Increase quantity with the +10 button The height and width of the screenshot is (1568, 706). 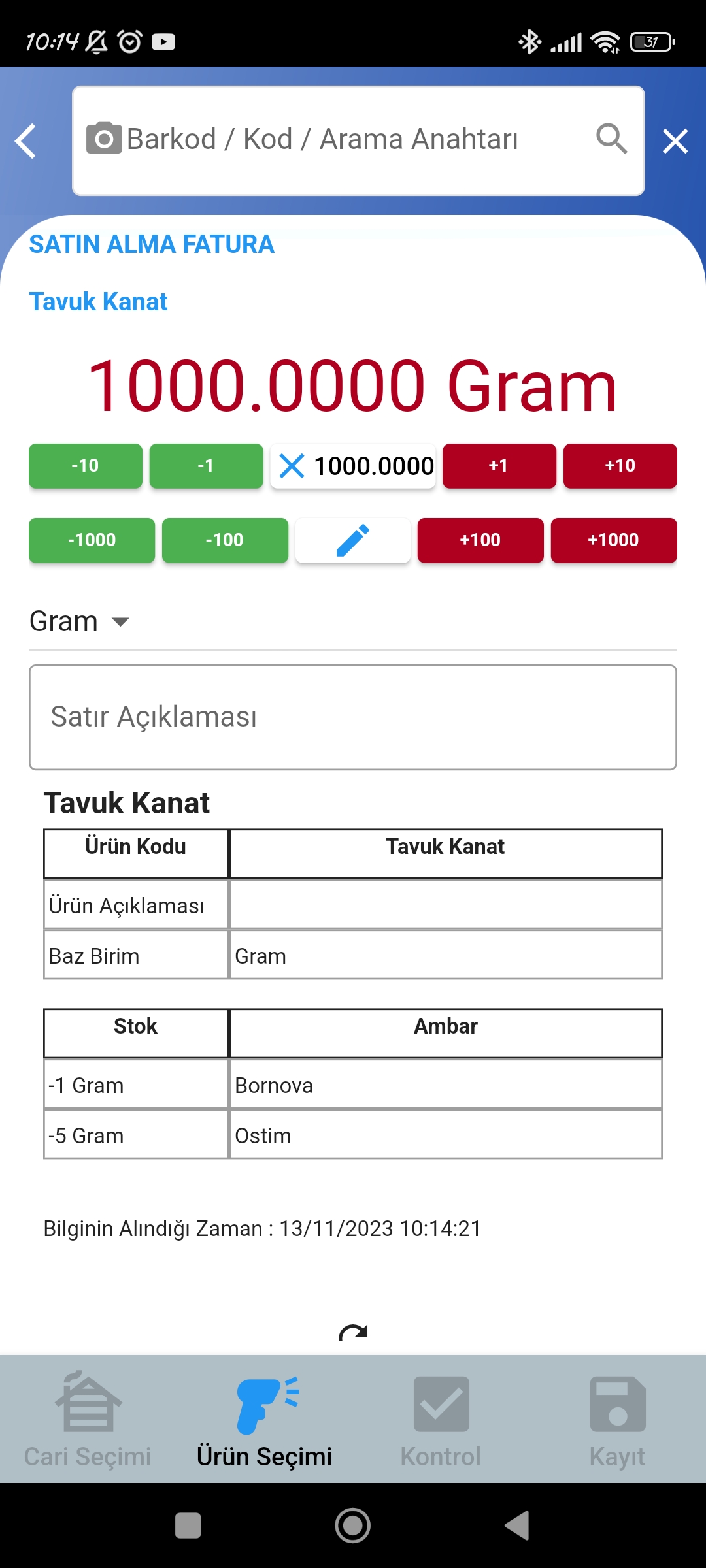[x=620, y=466]
